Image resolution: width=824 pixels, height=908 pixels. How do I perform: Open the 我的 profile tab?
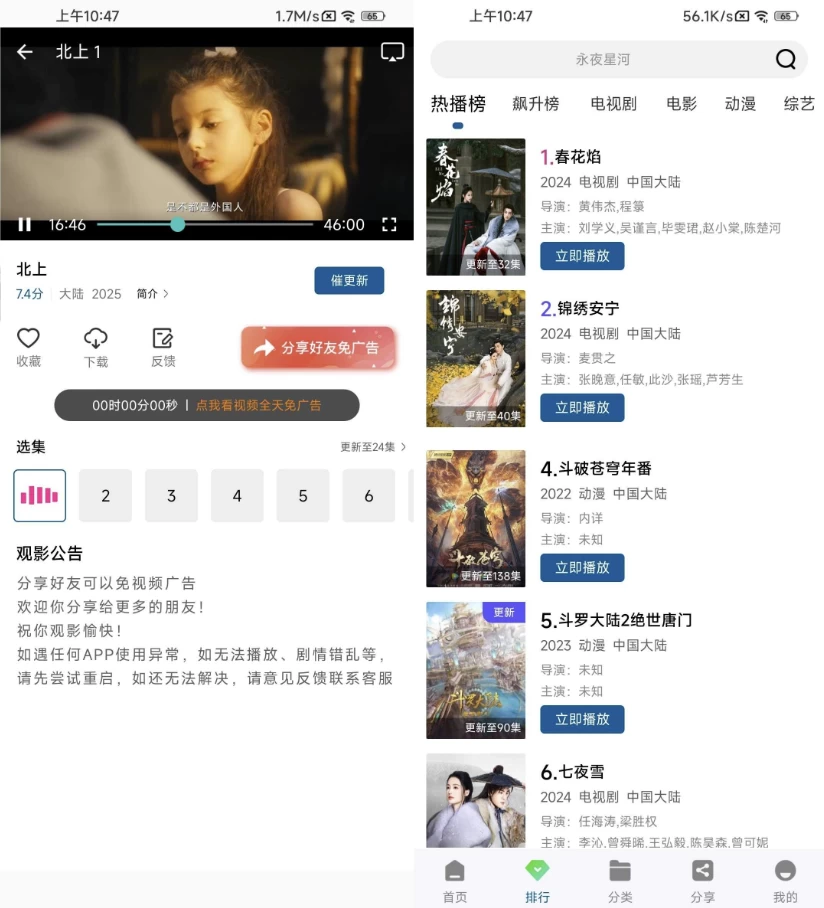[785, 880]
